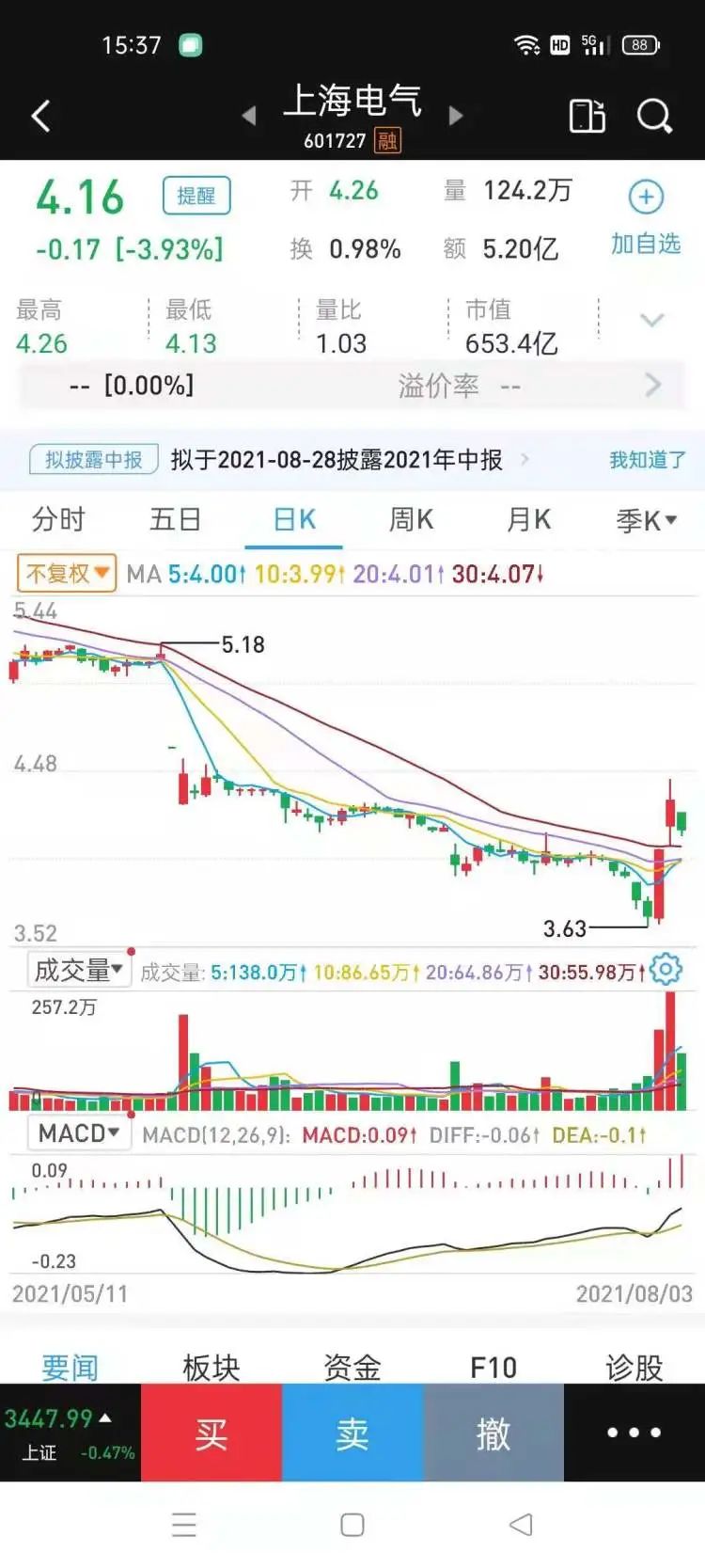Go back using the top-left arrow
The height and width of the screenshot is (1568, 705).
pyautogui.click(x=41, y=117)
